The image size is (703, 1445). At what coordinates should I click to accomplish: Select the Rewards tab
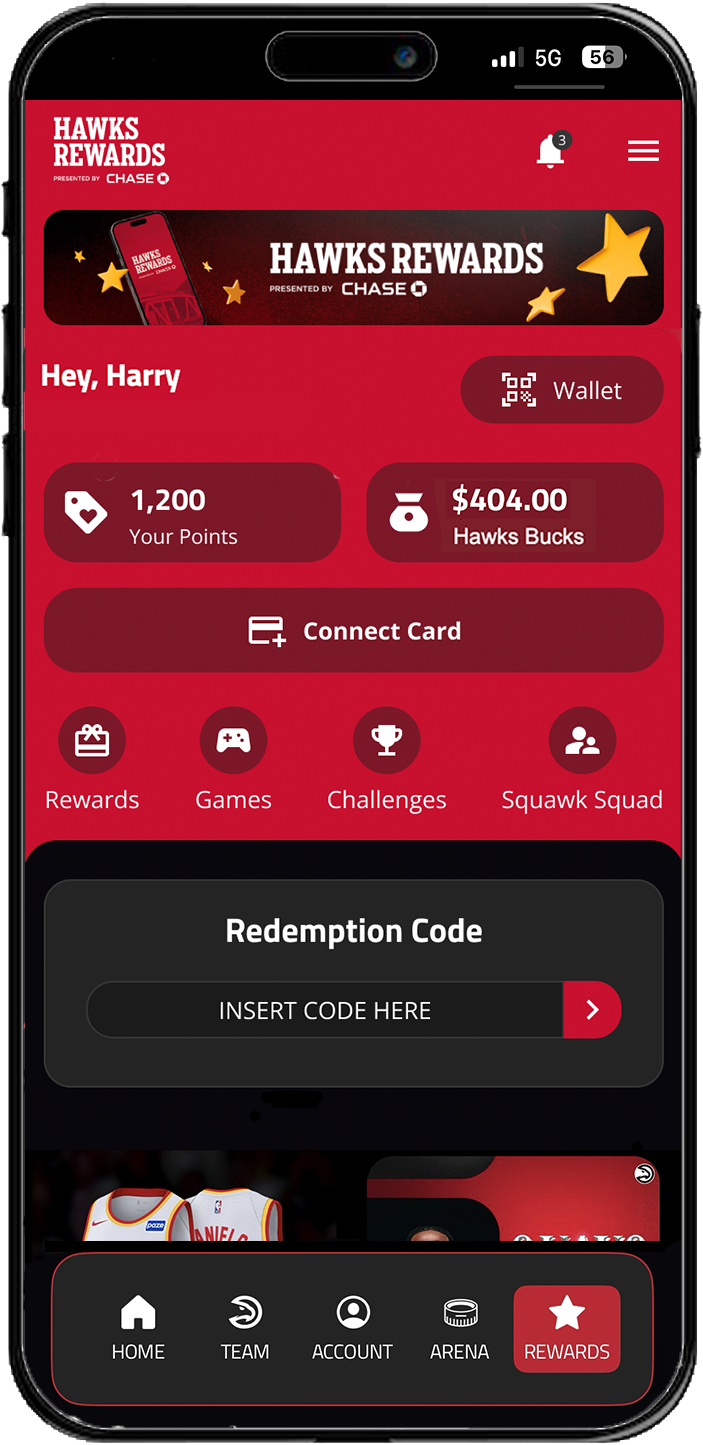pyautogui.click(x=567, y=1328)
